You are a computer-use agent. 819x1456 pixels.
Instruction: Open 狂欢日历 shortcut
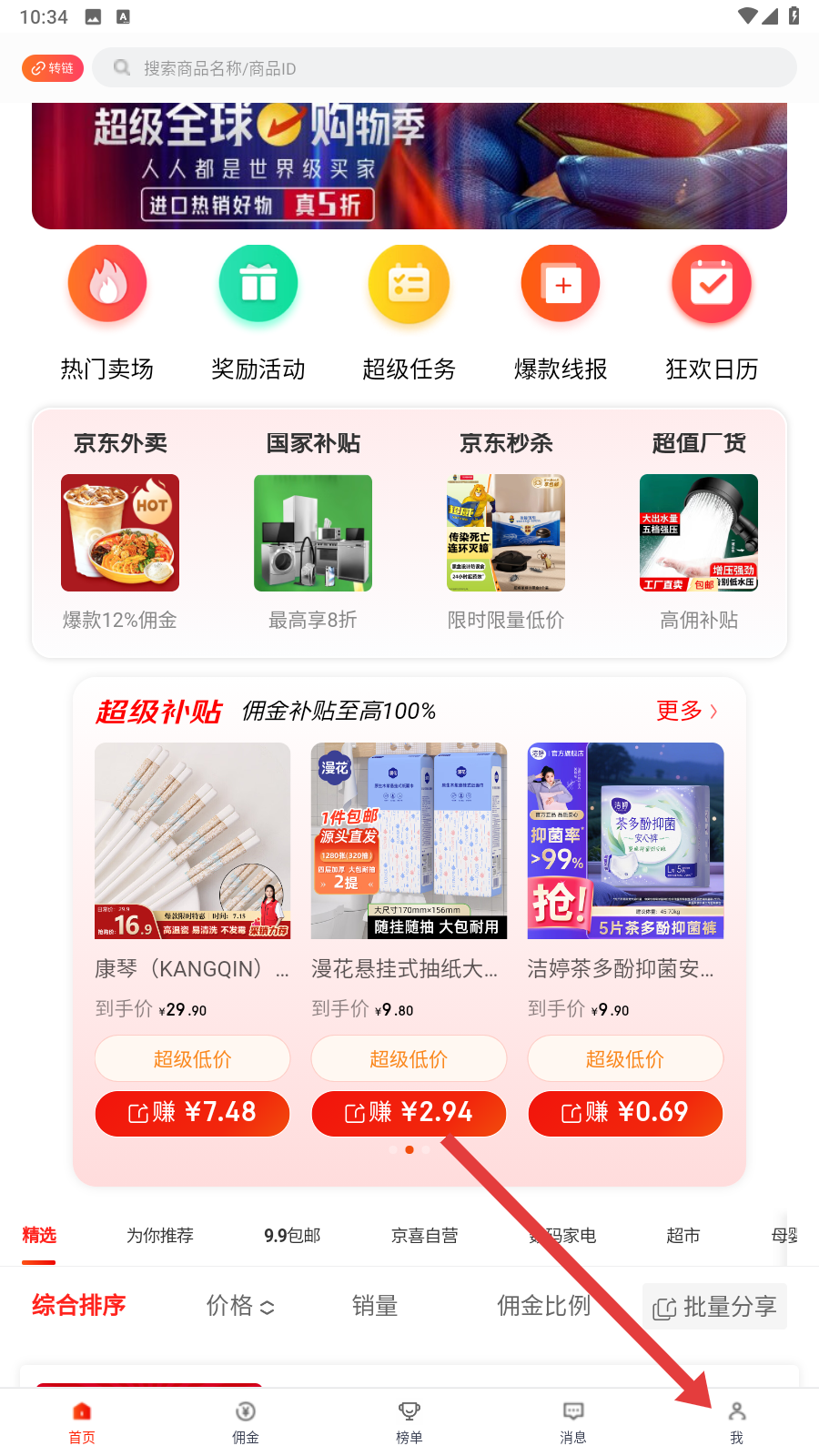coord(712,314)
